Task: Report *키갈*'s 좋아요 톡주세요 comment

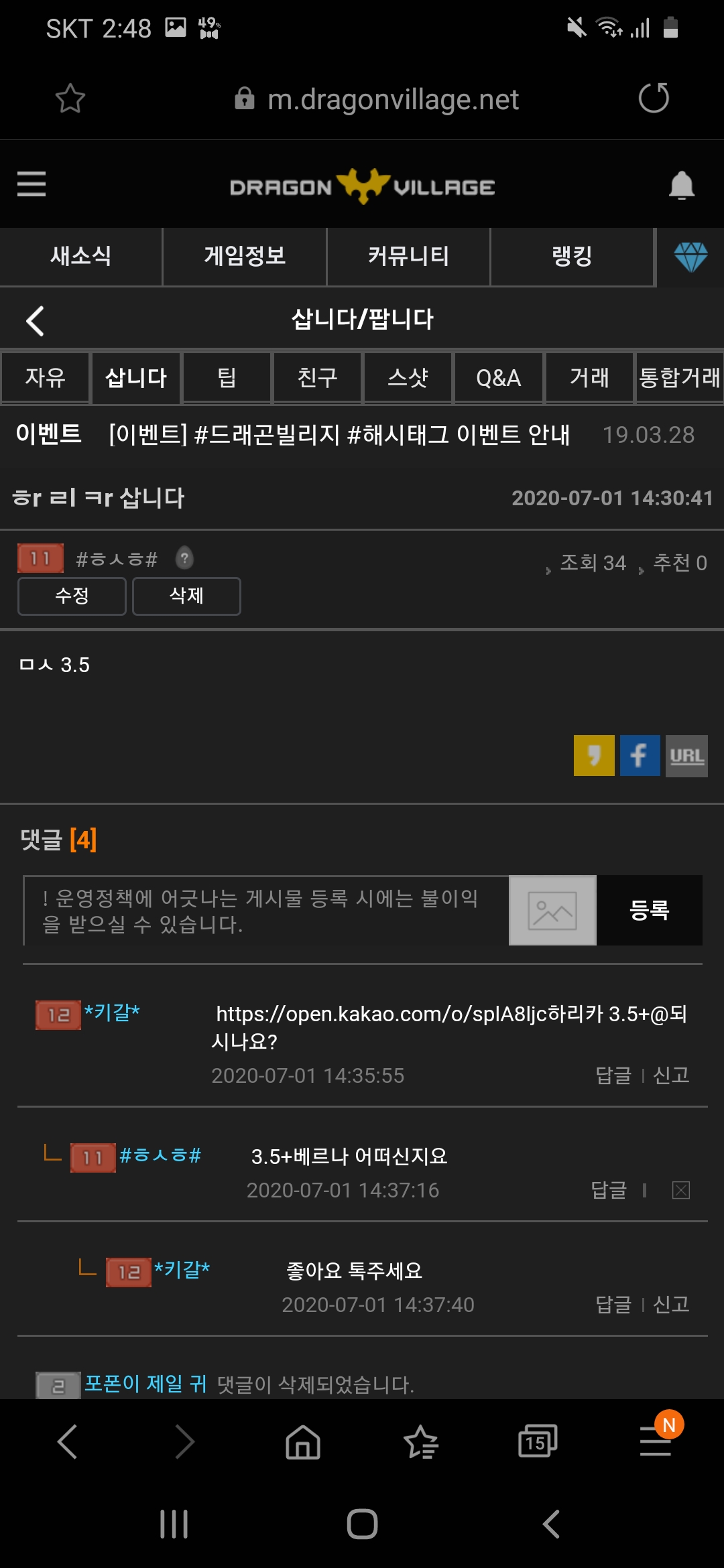Action: tap(671, 1304)
